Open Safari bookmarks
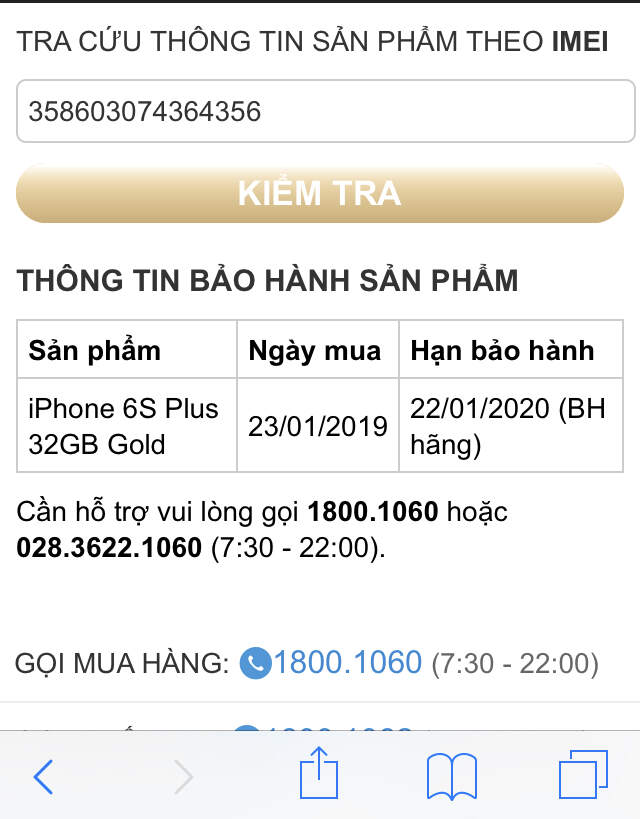 [x=451, y=776]
